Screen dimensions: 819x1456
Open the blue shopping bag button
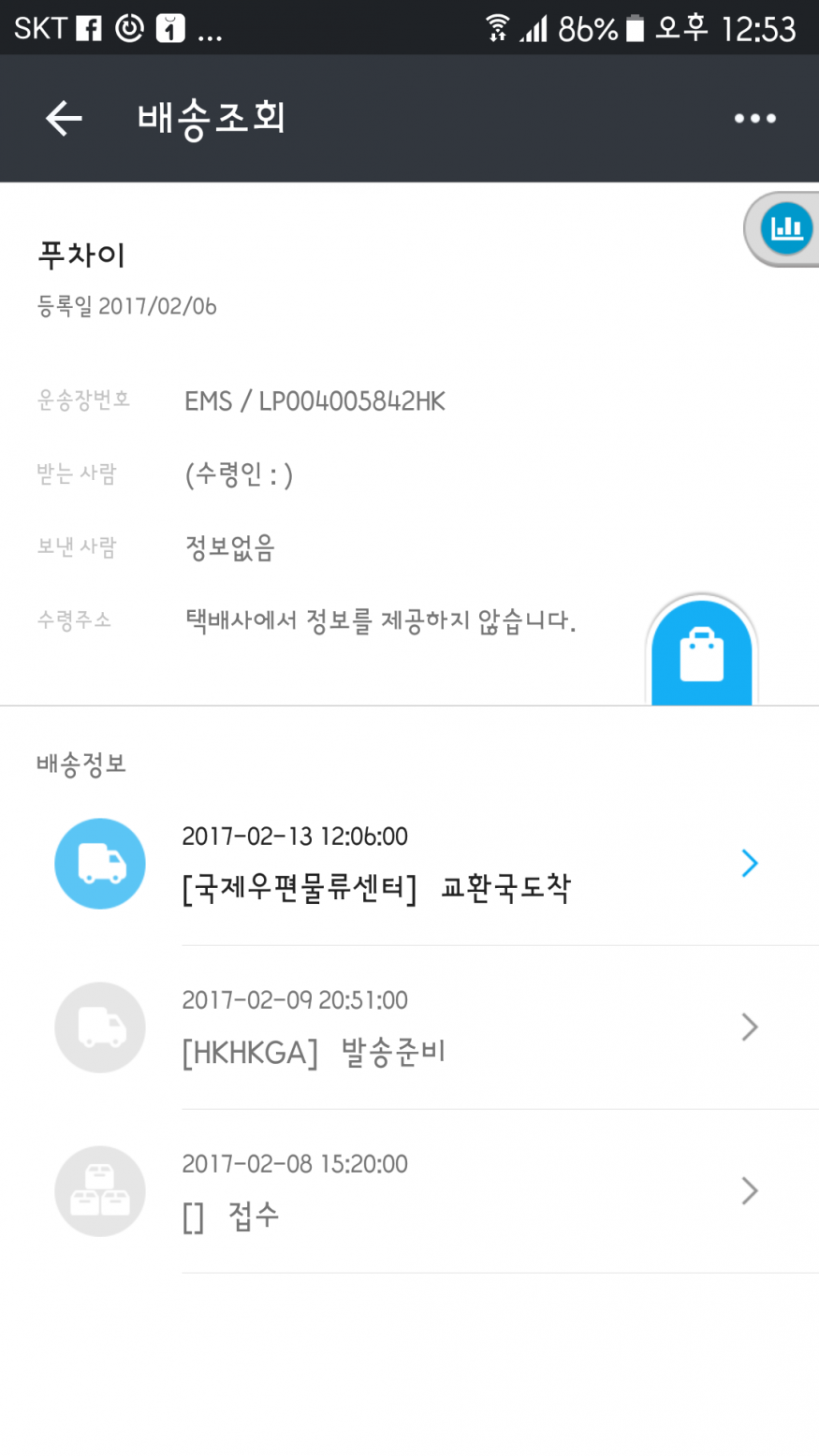click(x=701, y=653)
